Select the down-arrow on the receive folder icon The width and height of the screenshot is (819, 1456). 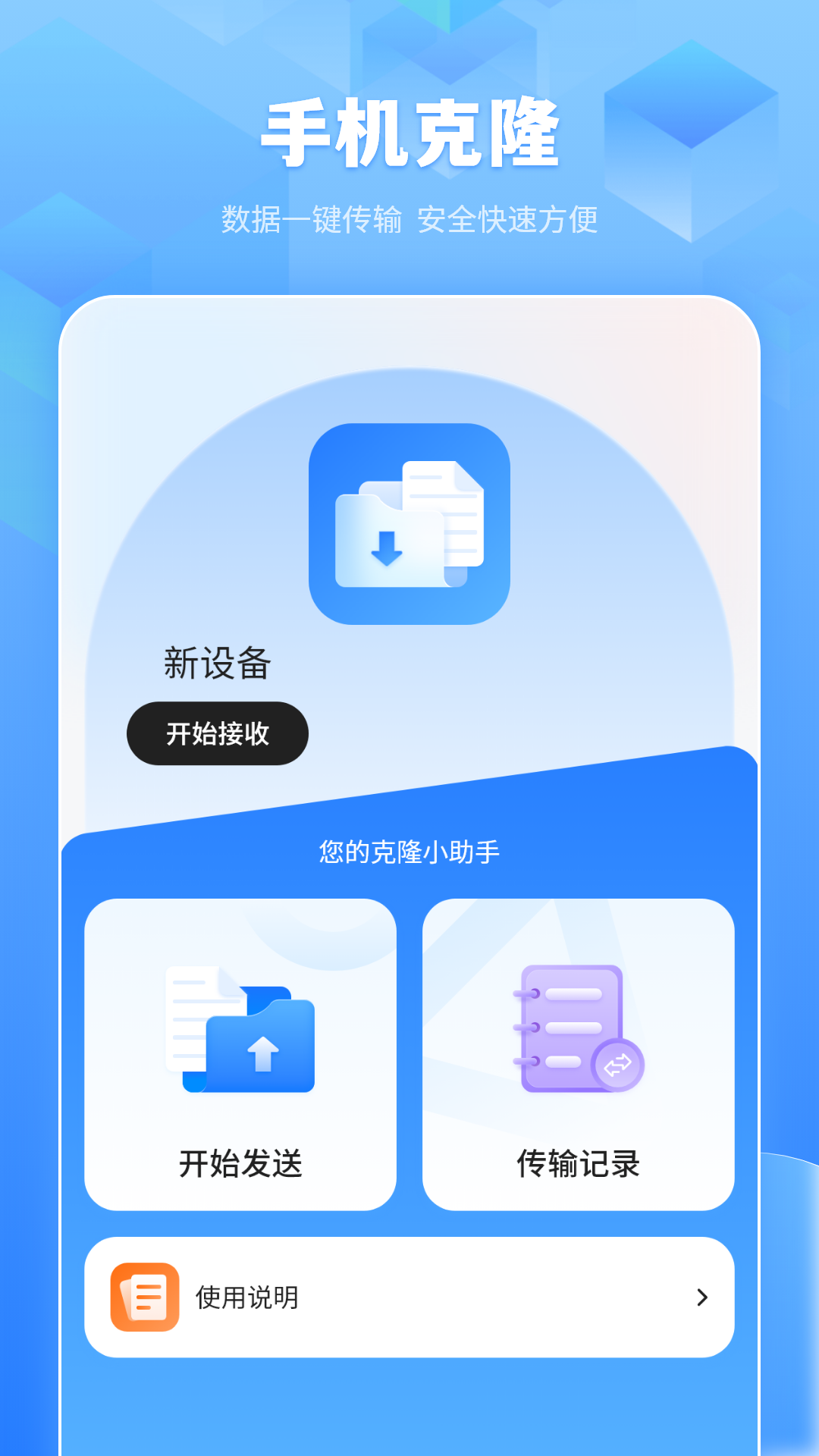coord(387,548)
